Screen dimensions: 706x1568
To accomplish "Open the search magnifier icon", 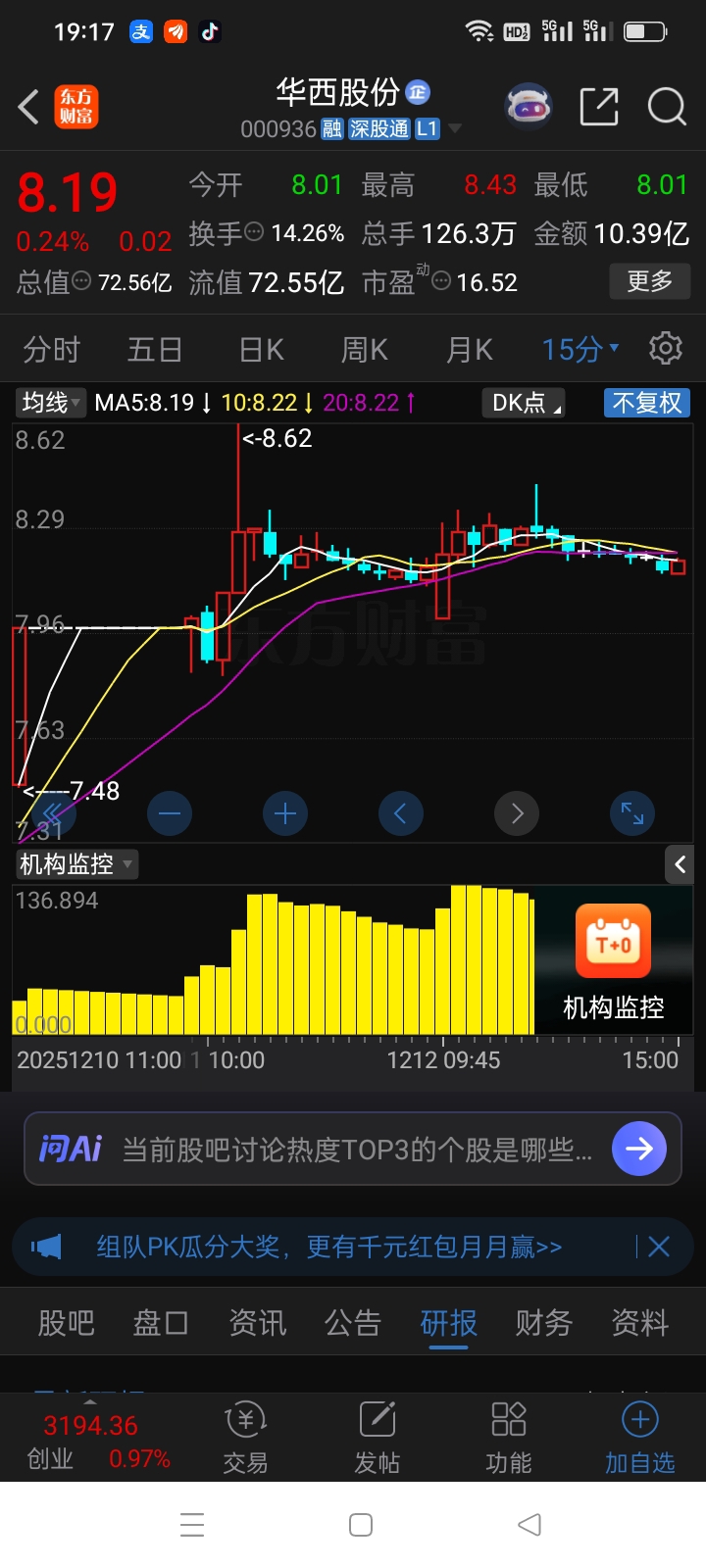I will pyautogui.click(x=667, y=107).
